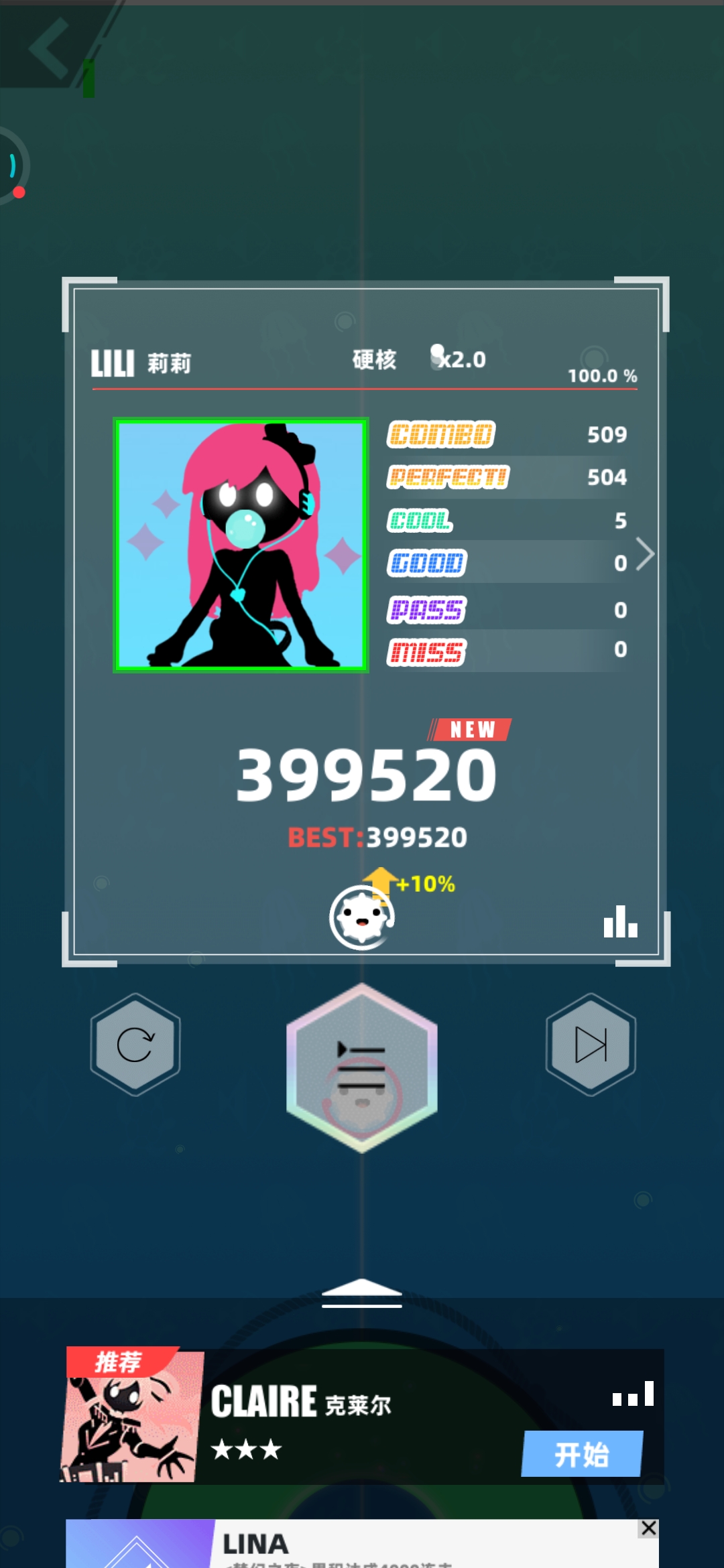Open the song list hexagon button
The image size is (724, 1568).
[362, 1067]
